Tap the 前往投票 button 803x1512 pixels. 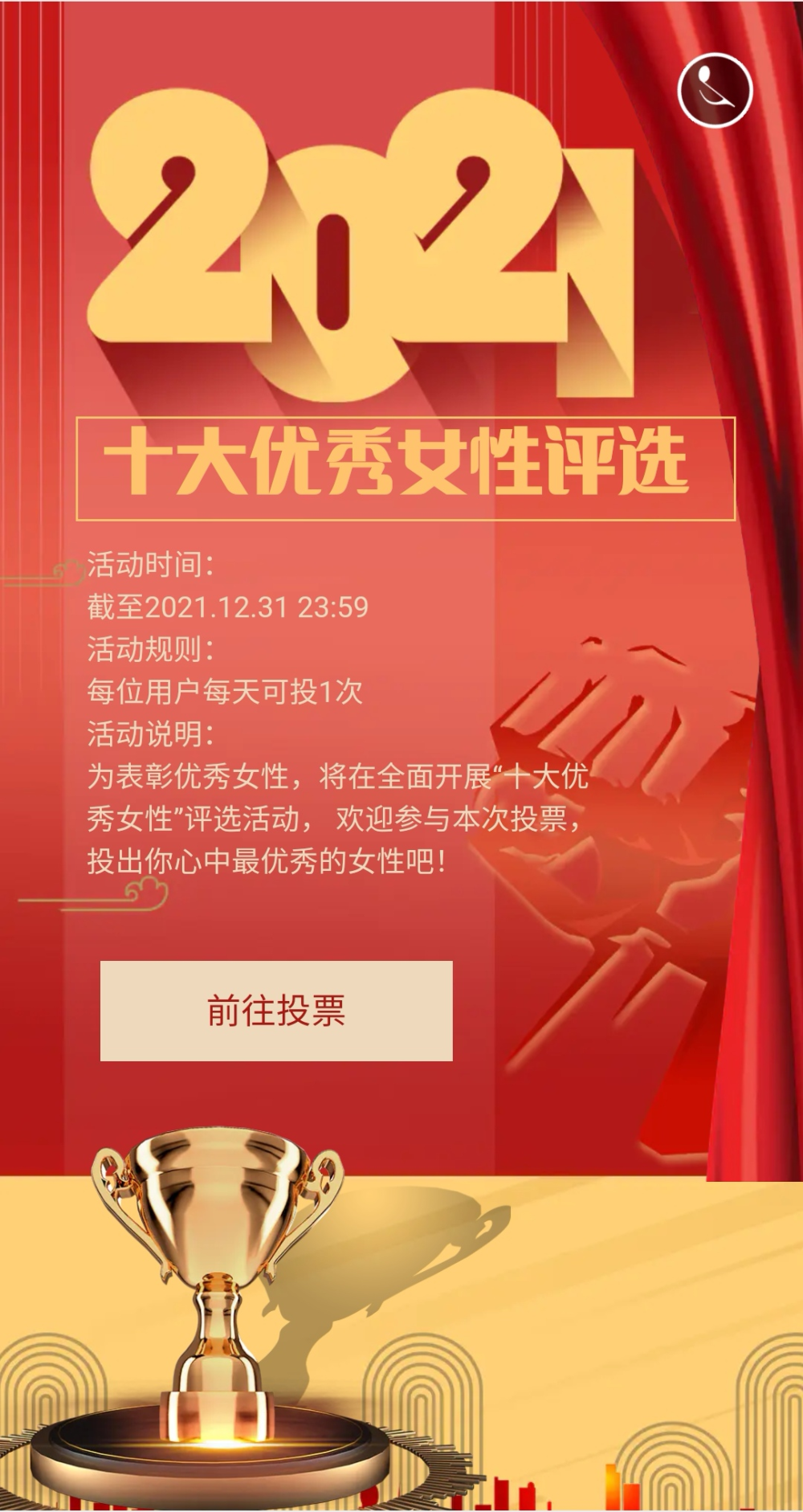276,1011
